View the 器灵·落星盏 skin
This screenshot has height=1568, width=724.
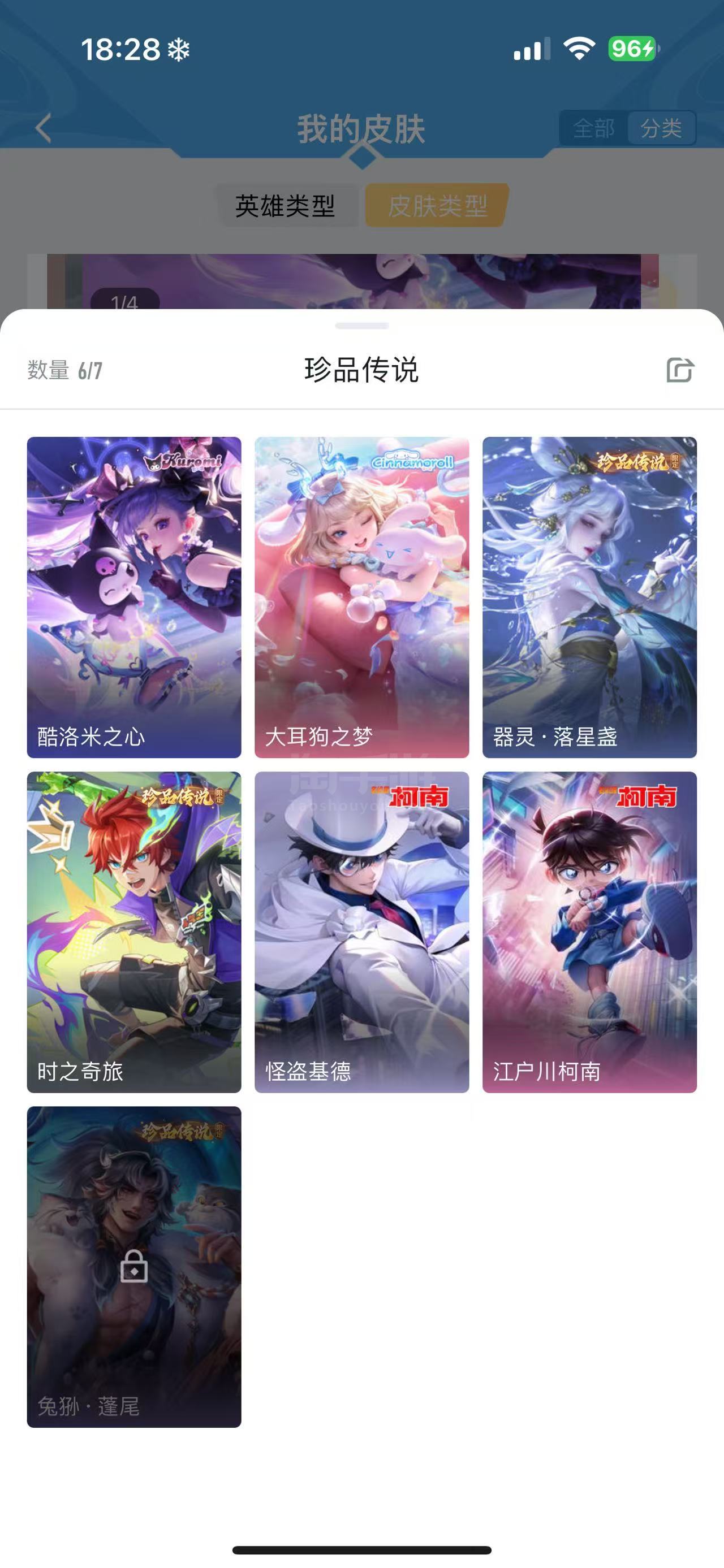589,597
